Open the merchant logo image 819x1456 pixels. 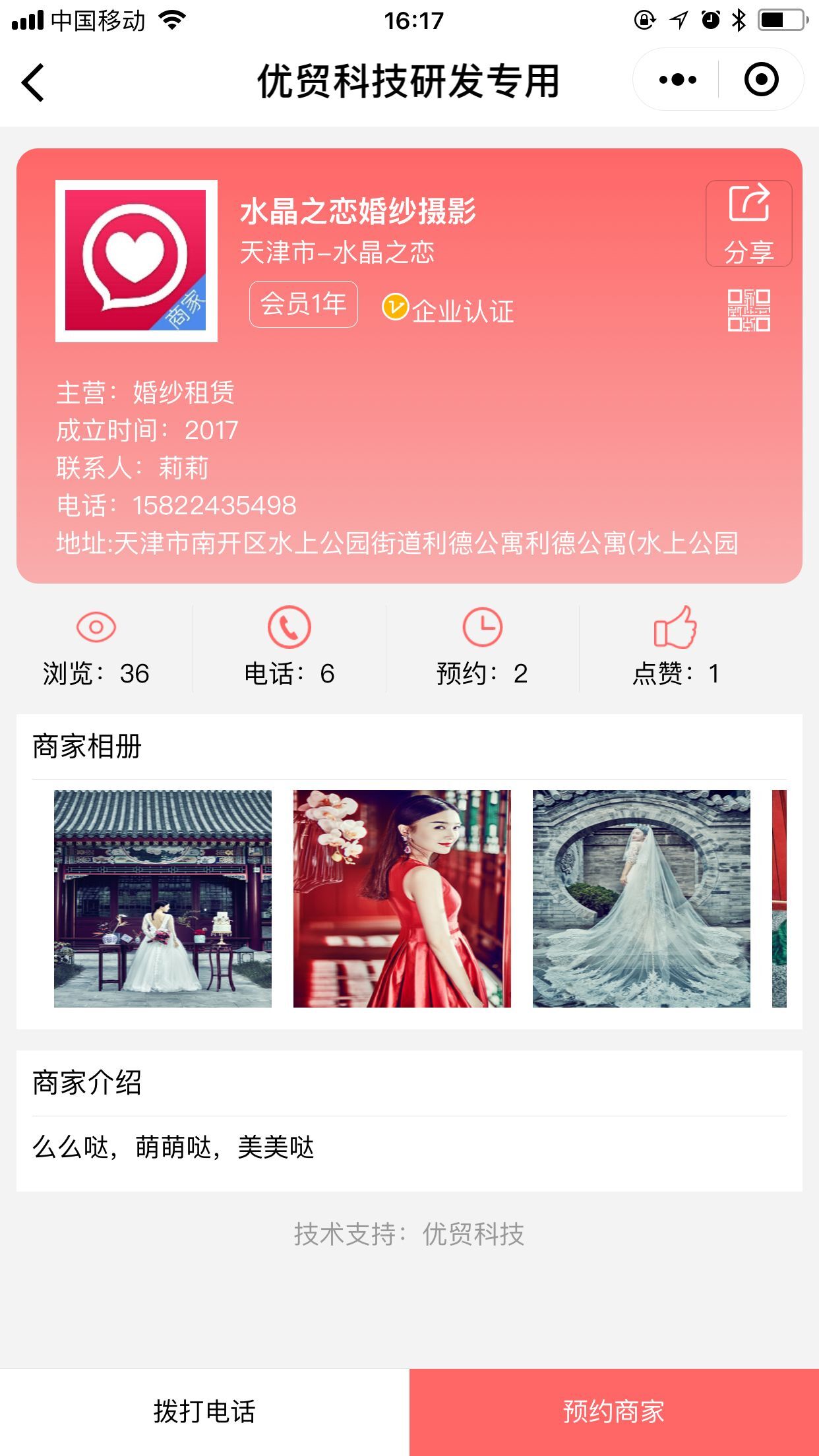(x=136, y=261)
